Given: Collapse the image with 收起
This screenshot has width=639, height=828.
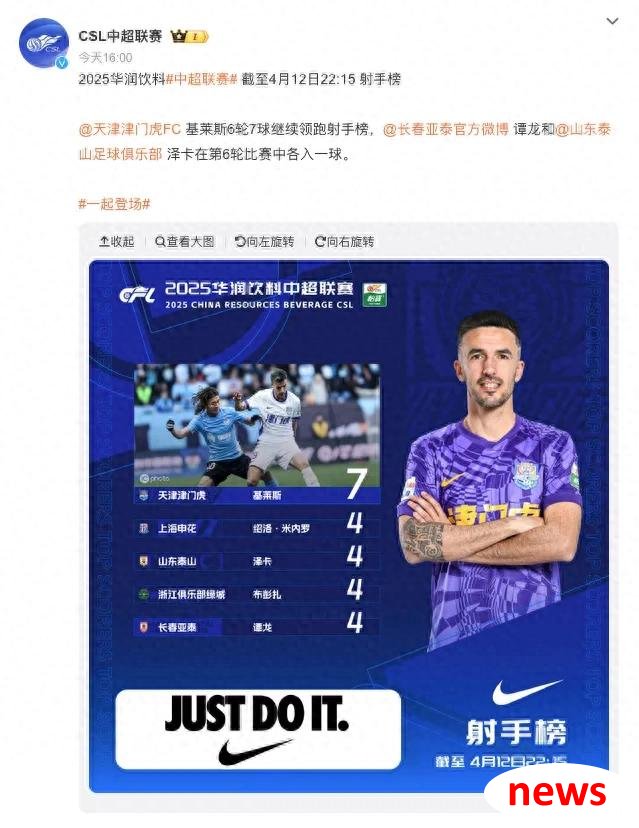Looking at the screenshot, I should click(116, 241).
